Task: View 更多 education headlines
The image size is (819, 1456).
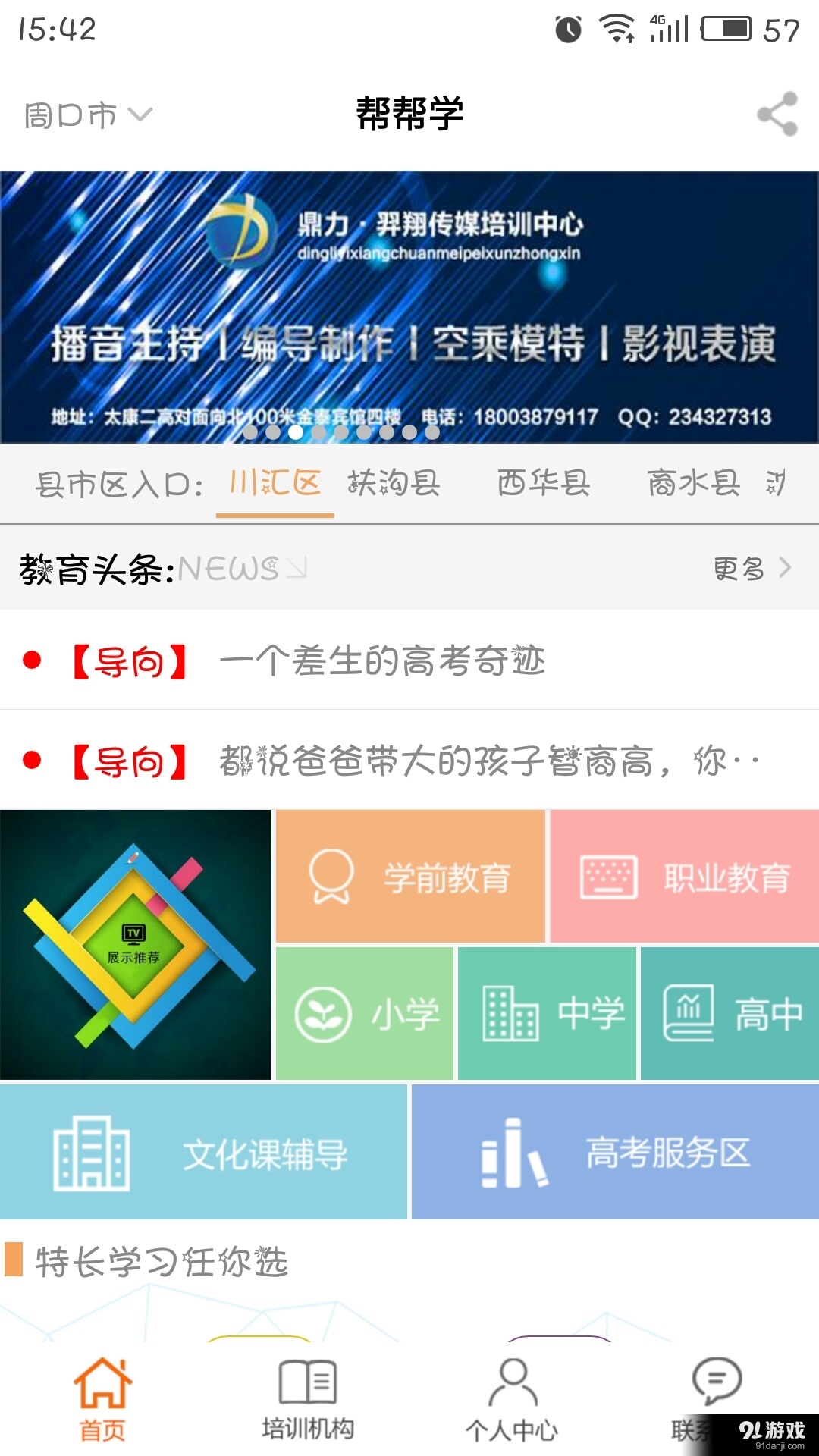Action: pyautogui.click(x=752, y=568)
